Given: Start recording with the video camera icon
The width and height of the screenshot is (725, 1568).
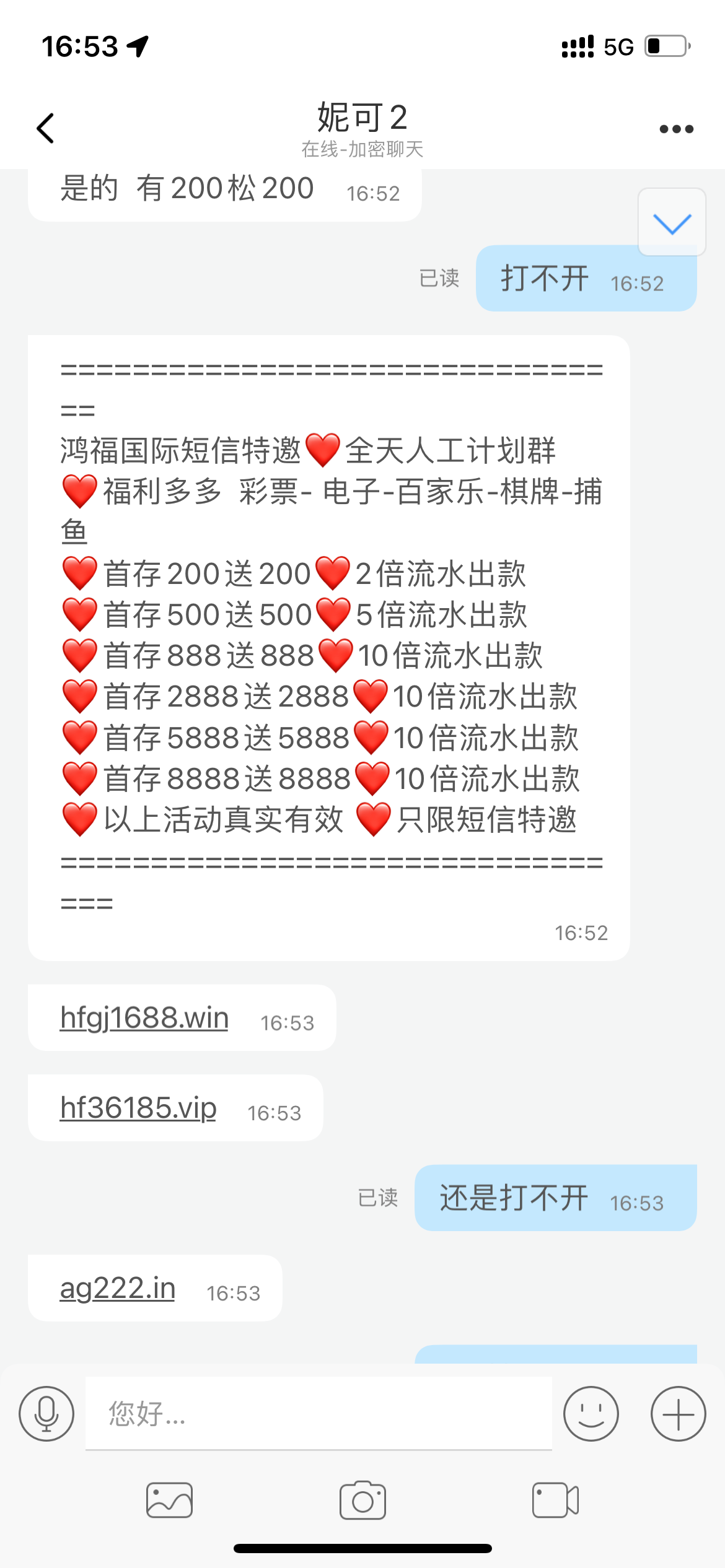Looking at the screenshot, I should click(555, 1500).
